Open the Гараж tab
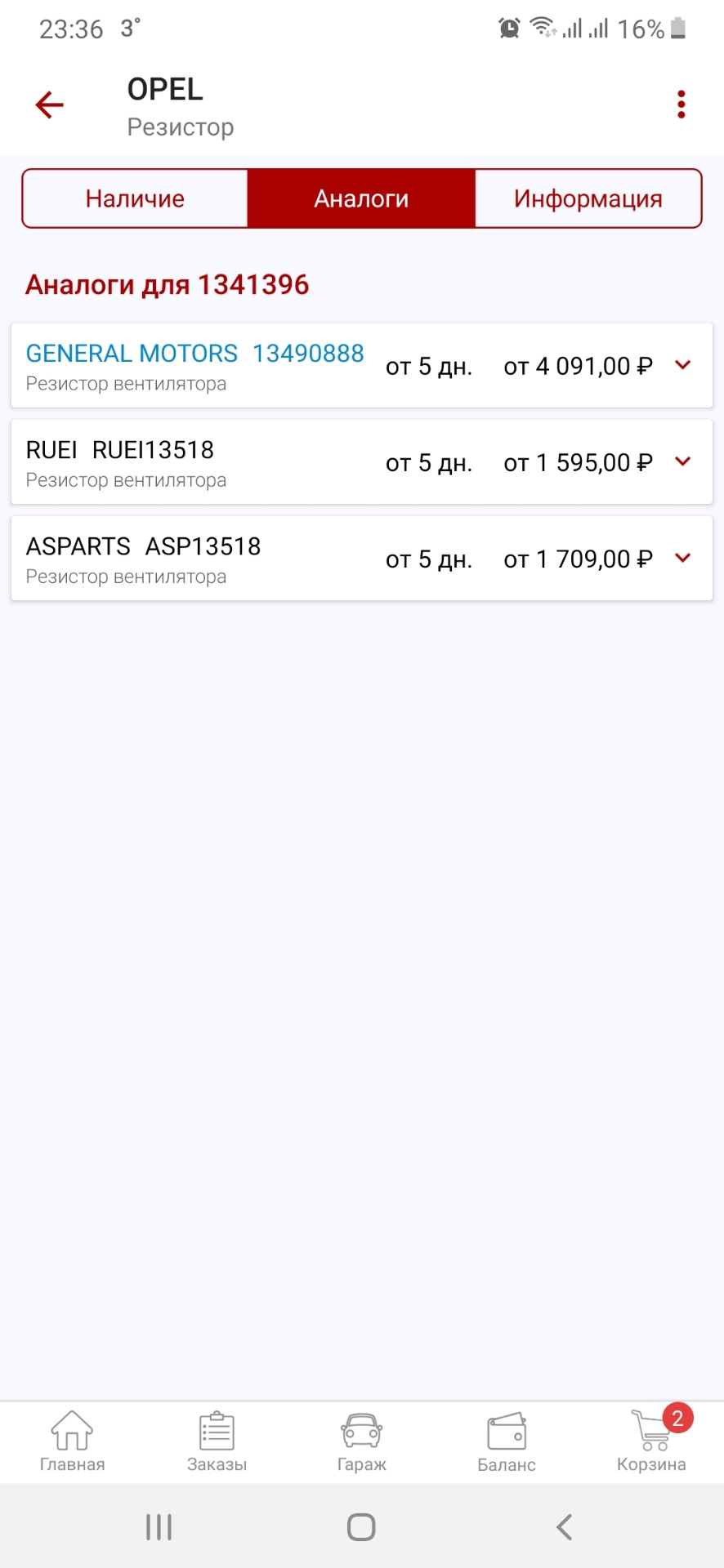 click(361, 1442)
